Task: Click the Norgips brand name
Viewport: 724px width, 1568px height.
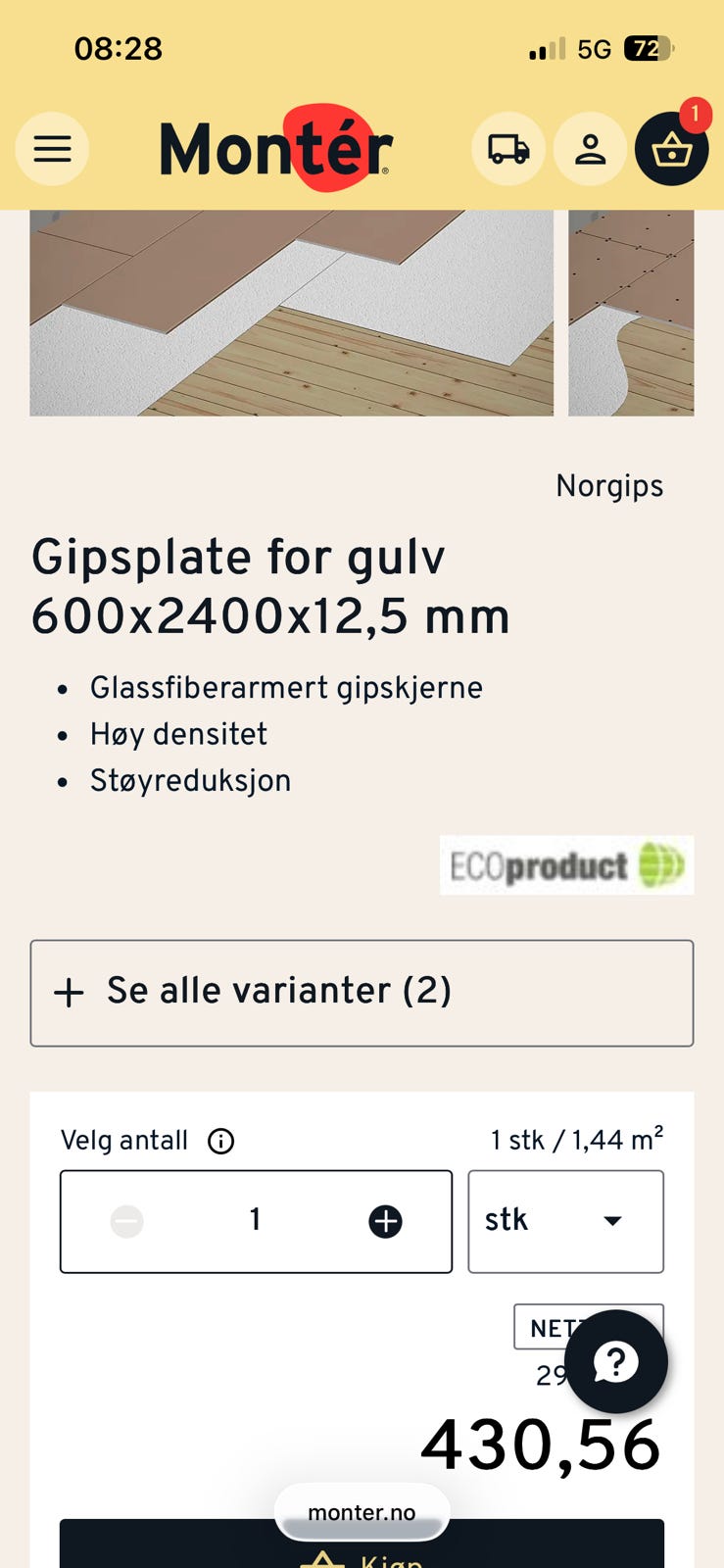Action: point(609,485)
